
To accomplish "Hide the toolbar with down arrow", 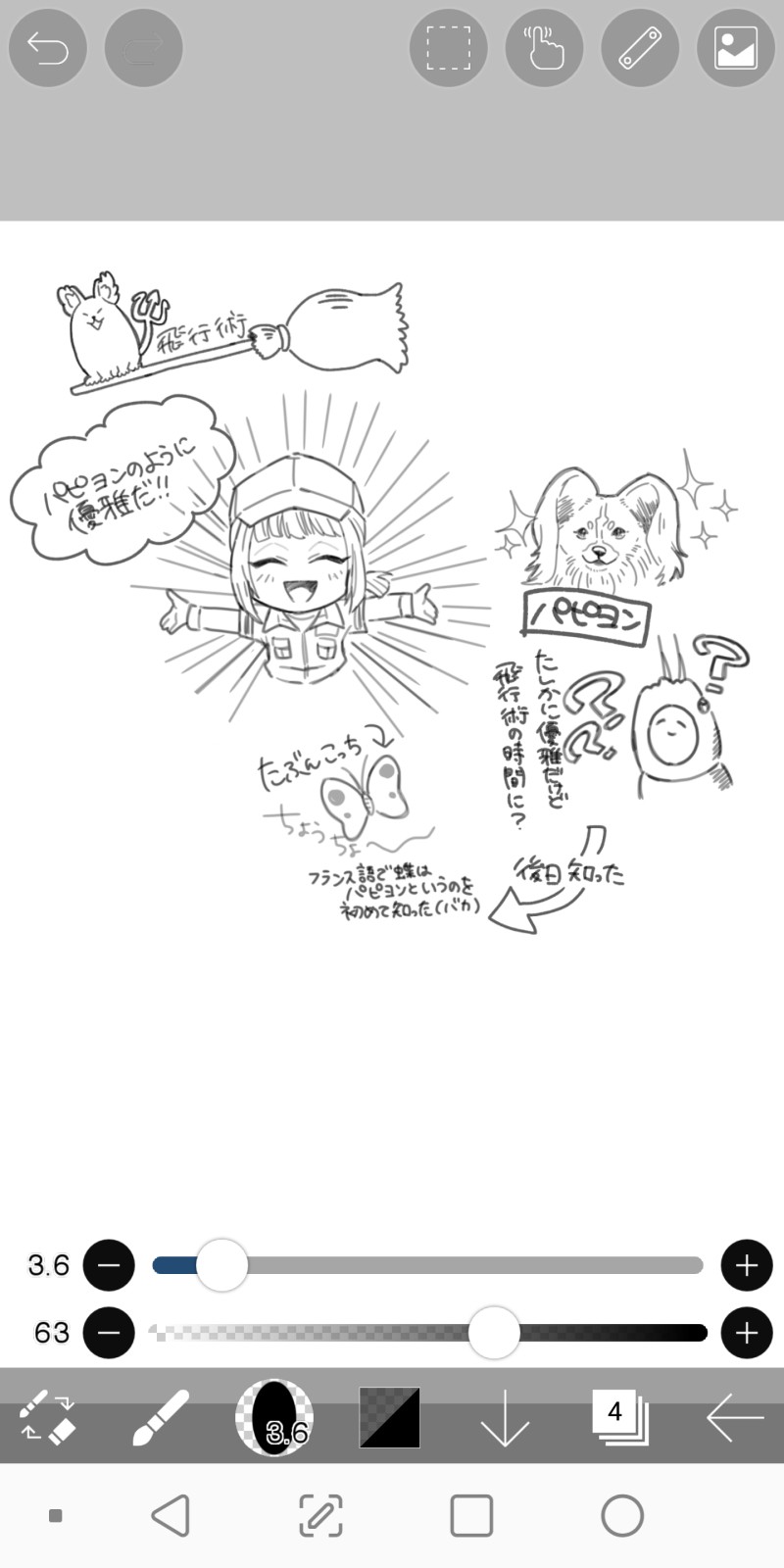I will tap(505, 1417).
